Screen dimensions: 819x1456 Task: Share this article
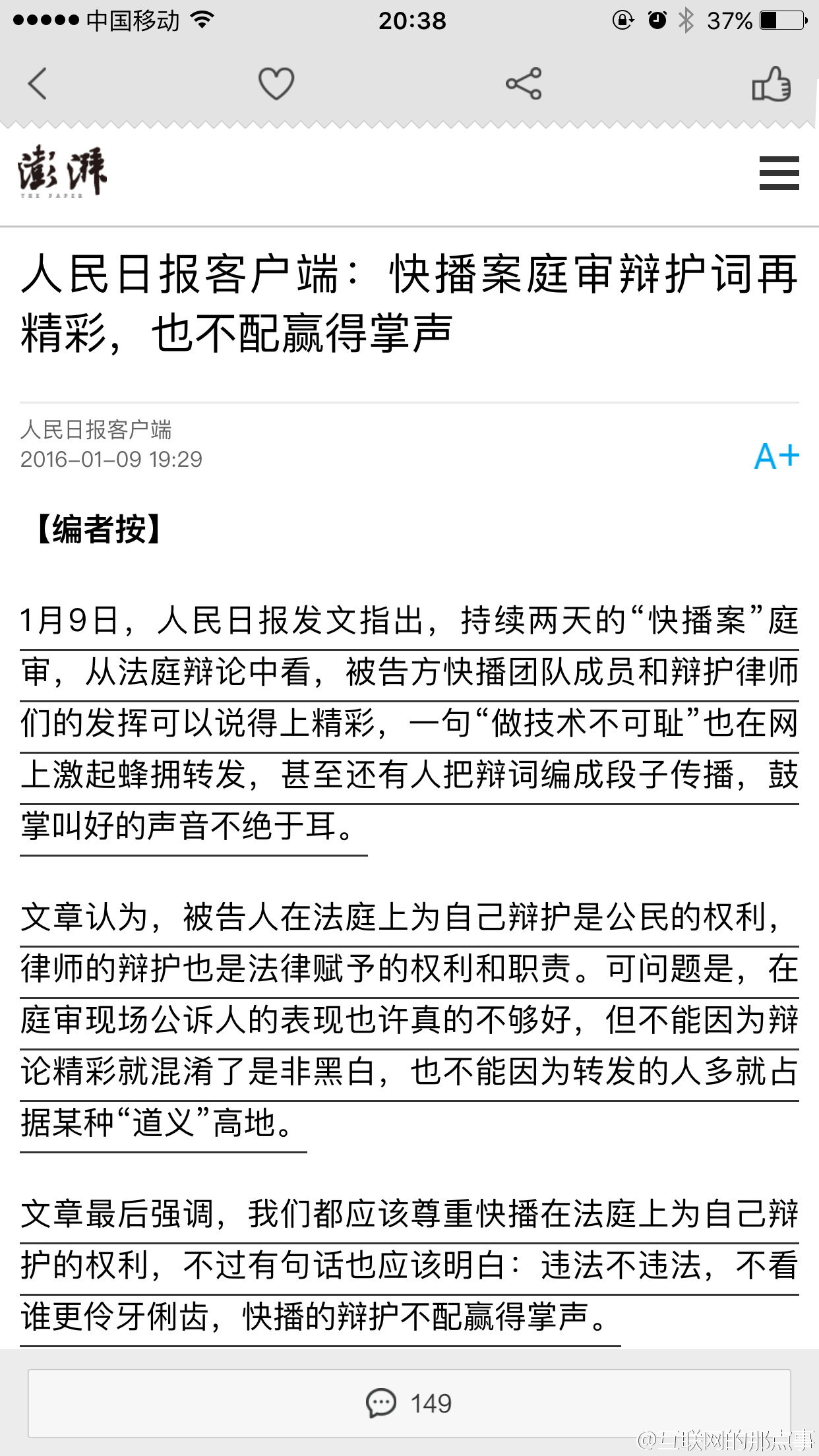click(x=524, y=84)
